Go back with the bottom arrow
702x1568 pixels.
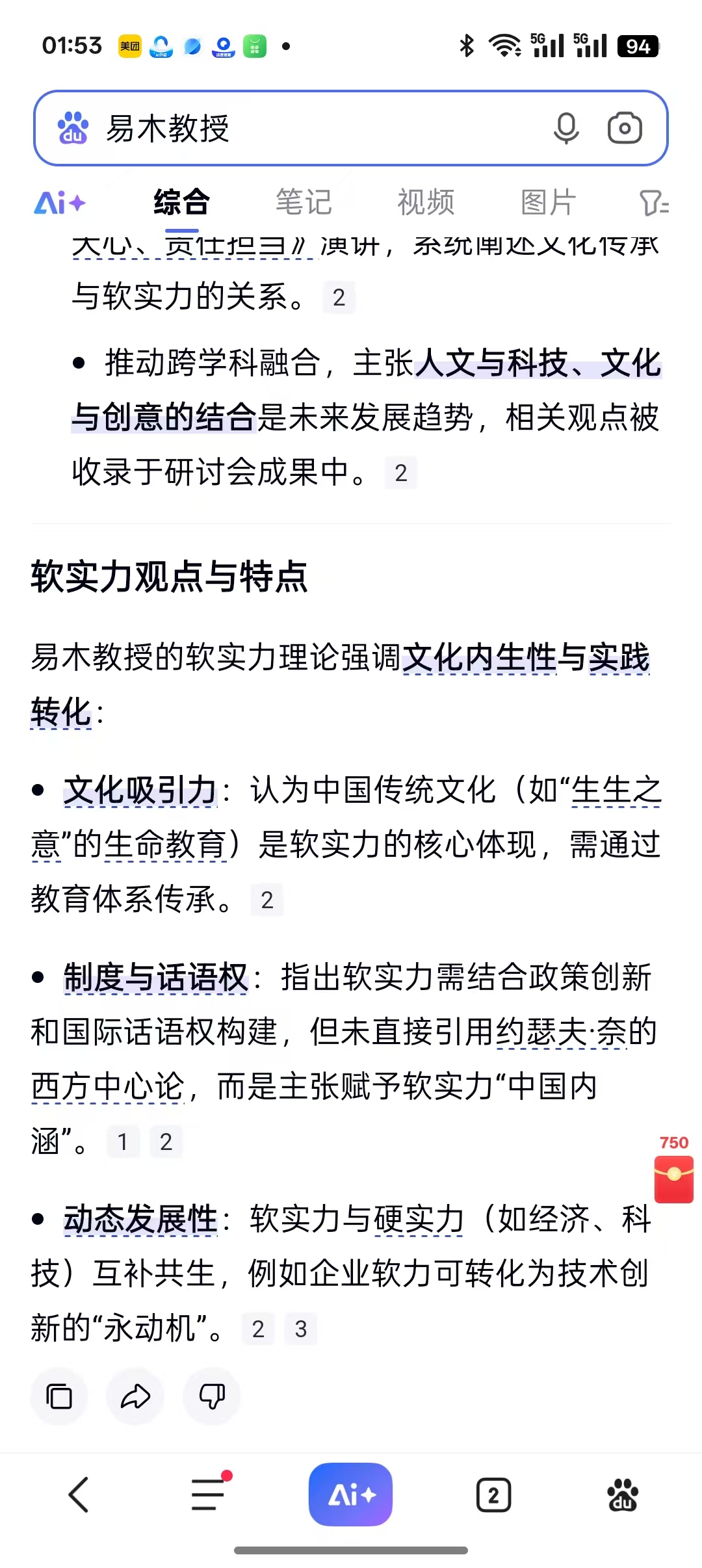coord(79,1495)
